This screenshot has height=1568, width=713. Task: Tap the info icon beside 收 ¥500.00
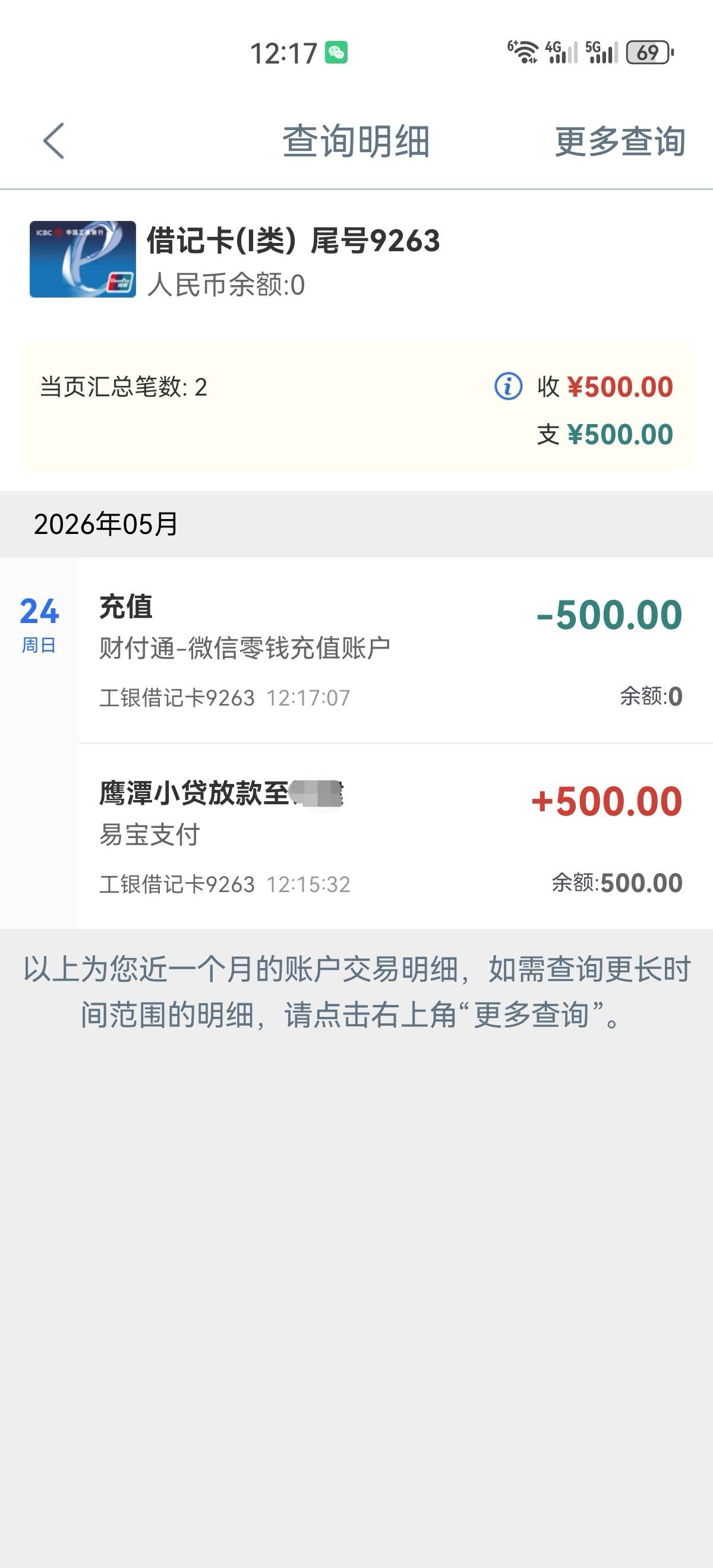tap(508, 387)
